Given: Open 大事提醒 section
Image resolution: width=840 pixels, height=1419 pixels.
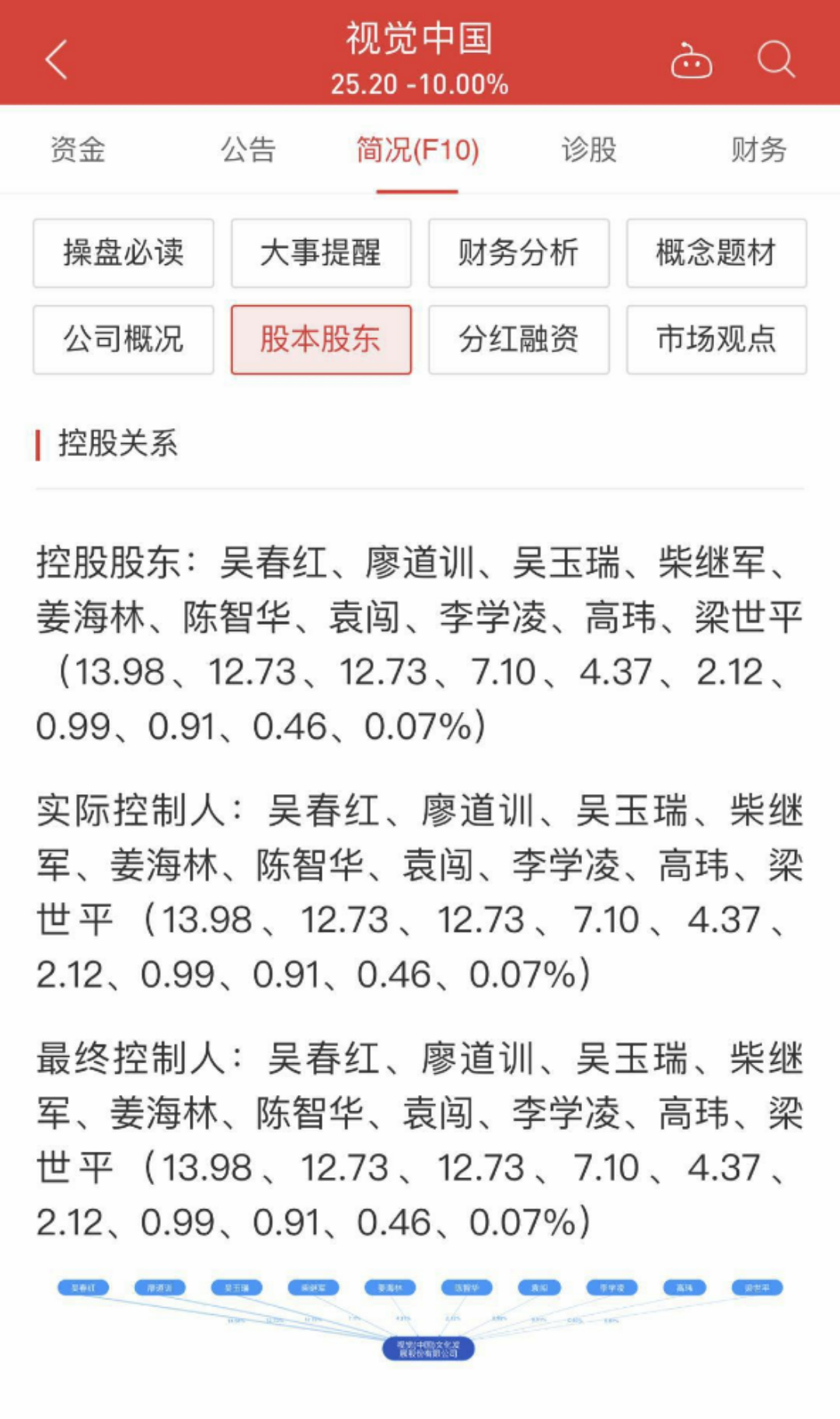Looking at the screenshot, I should click(321, 254).
